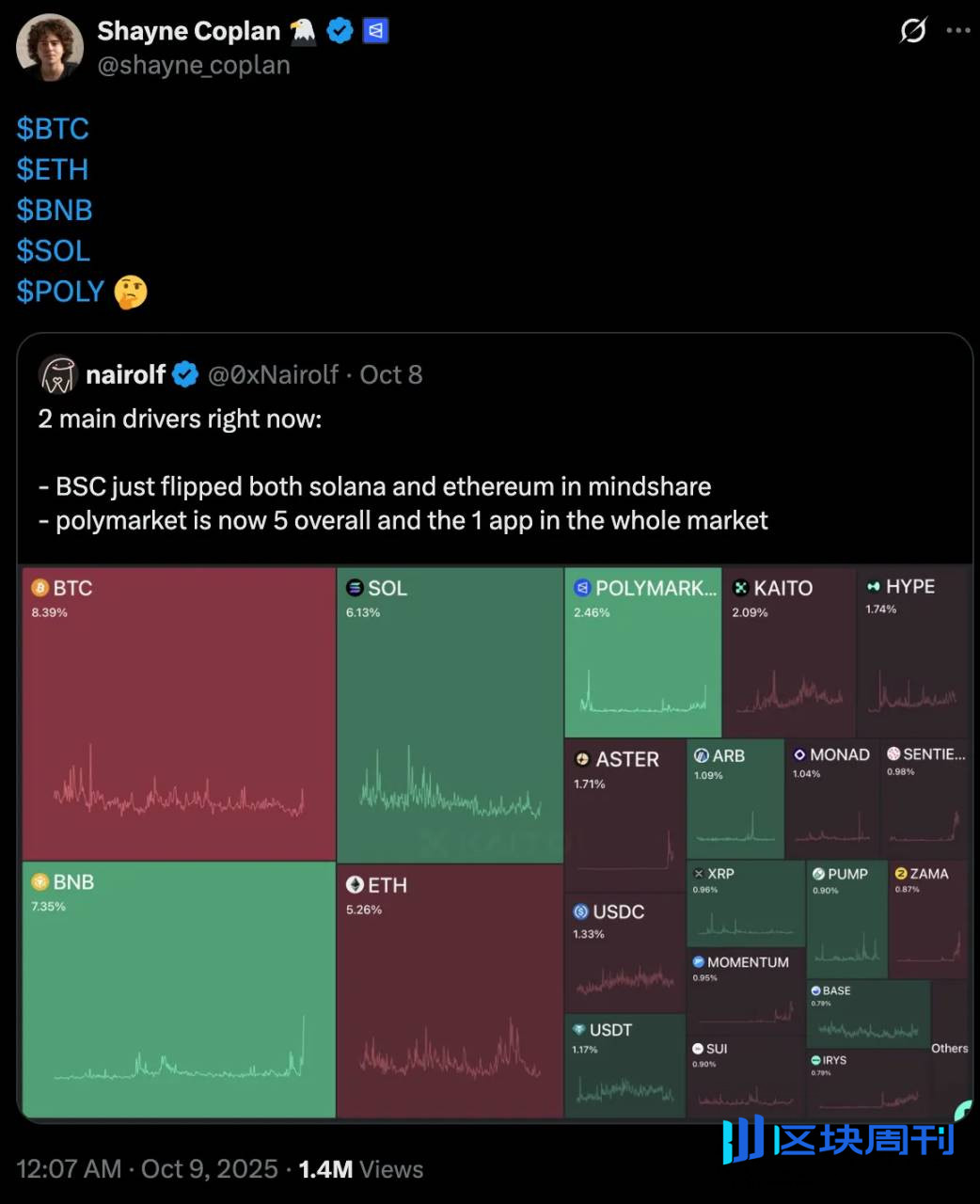Screen dimensions: 980x1204
Task: Open the post overflow menu
Action: 957,31
